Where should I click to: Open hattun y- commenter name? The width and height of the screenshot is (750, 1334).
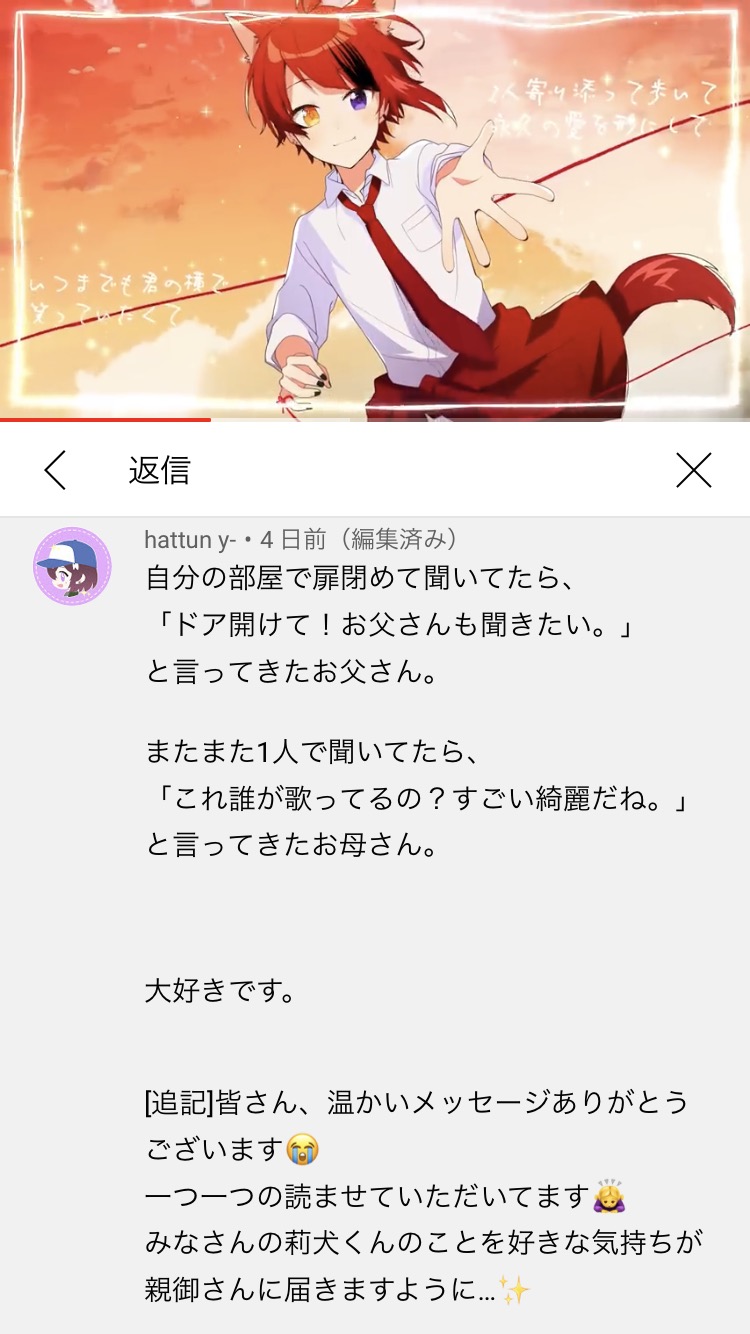(x=190, y=540)
